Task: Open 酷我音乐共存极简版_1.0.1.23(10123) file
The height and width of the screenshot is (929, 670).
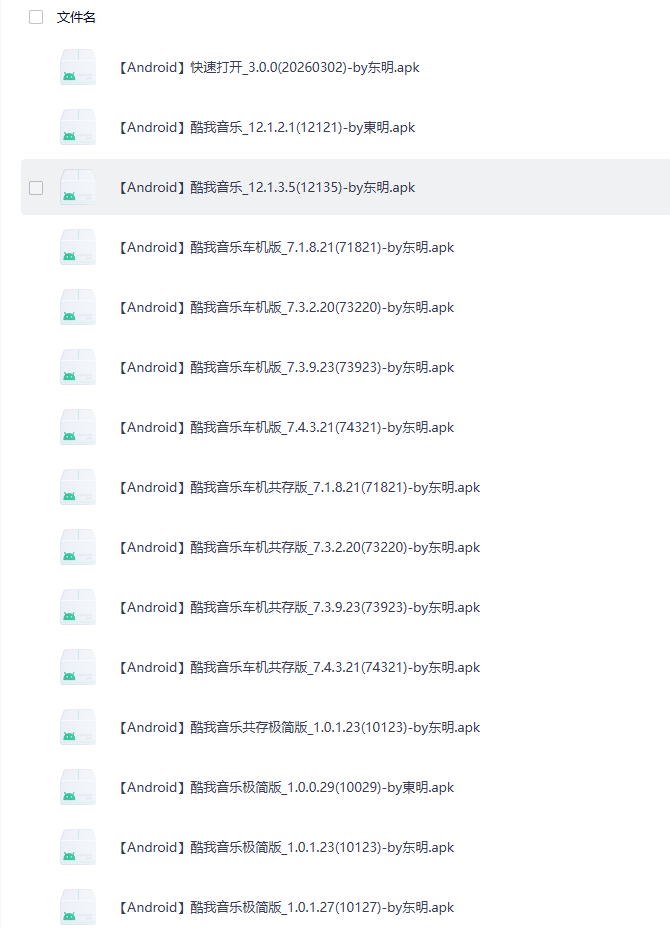Action: click(299, 728)
